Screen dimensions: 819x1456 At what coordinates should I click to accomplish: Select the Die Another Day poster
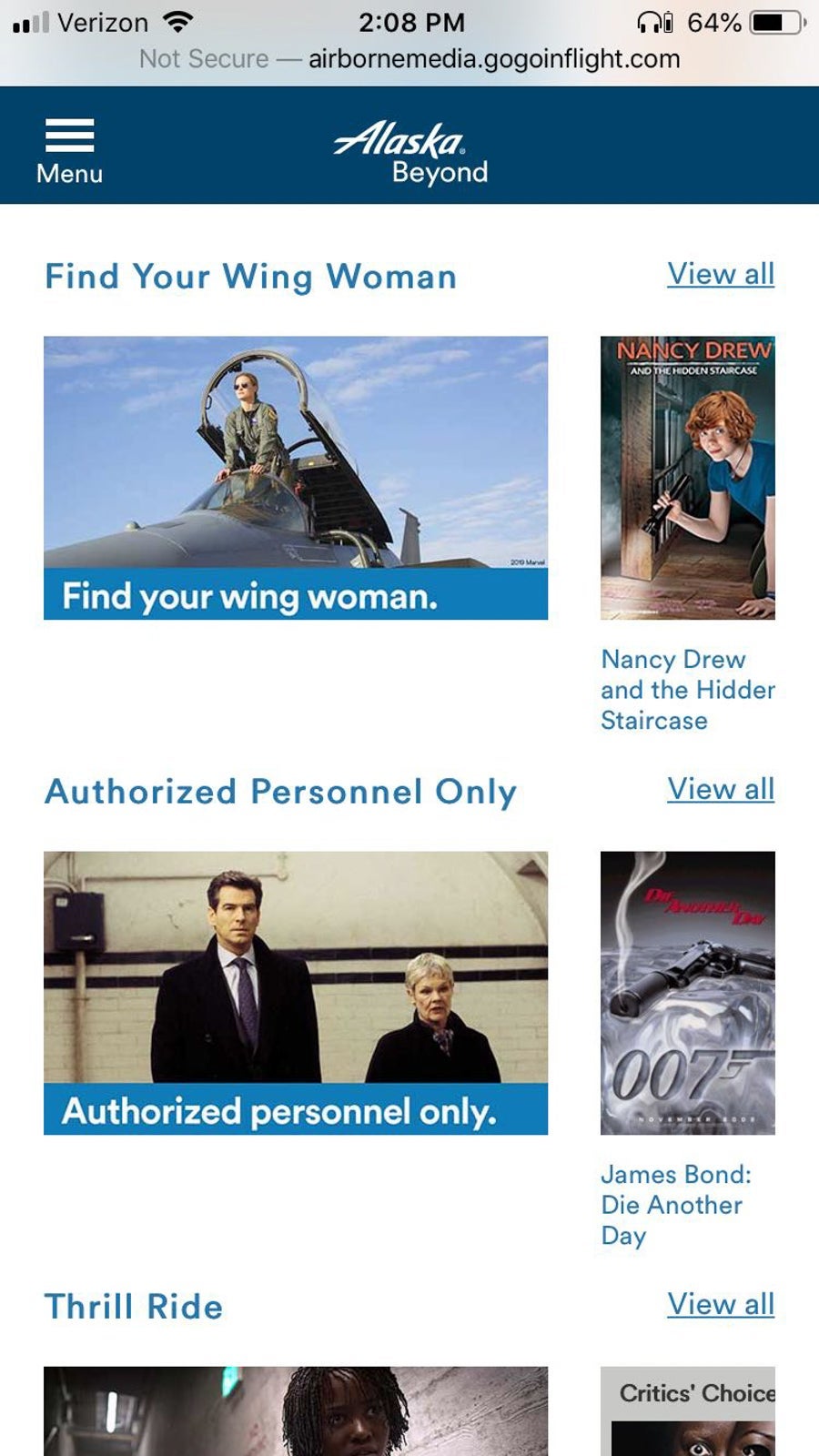point(688,993)
